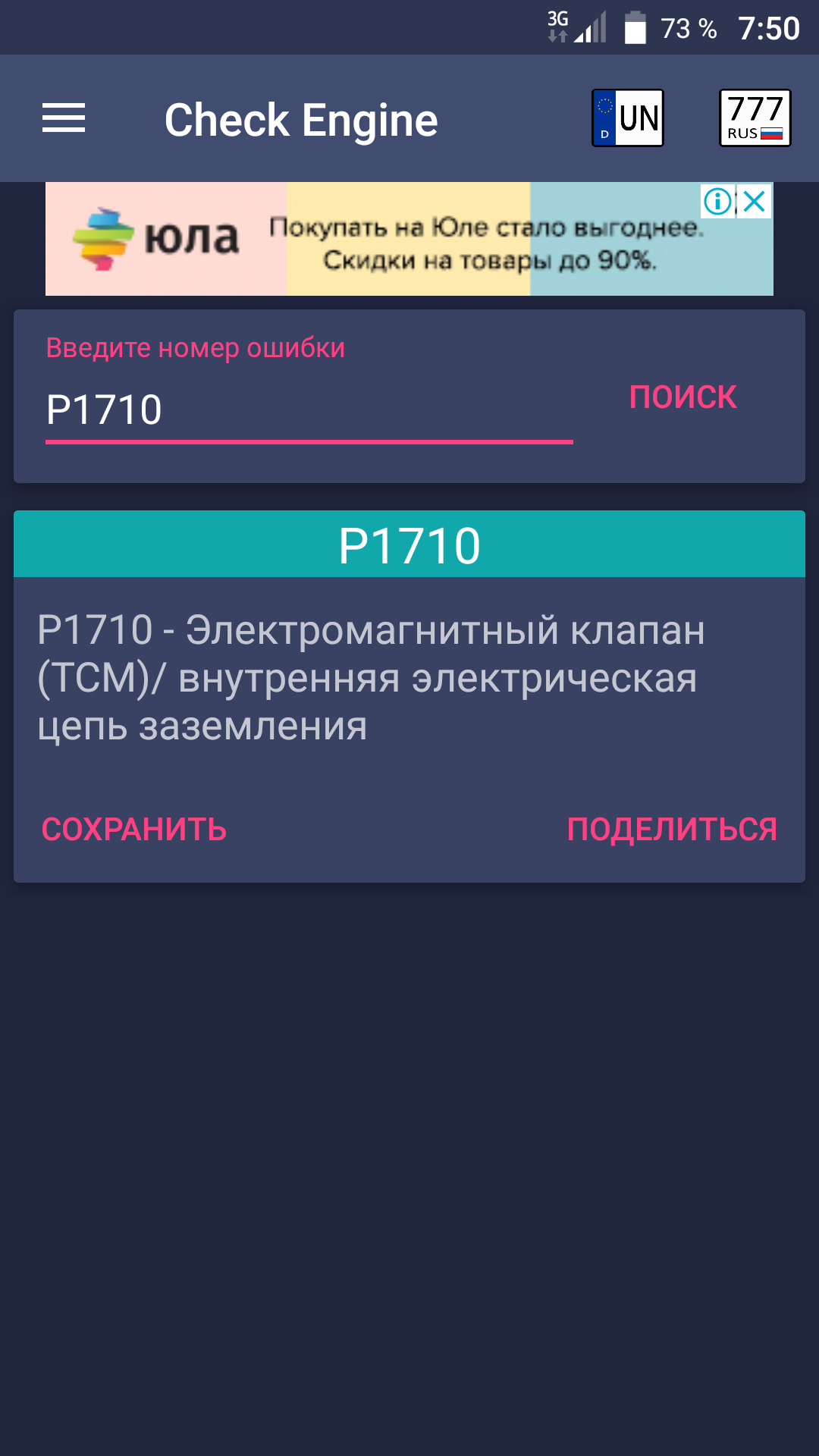Select the European UN license plate icon
Viewport: 819px width, 1456px height.
point(628,118)
